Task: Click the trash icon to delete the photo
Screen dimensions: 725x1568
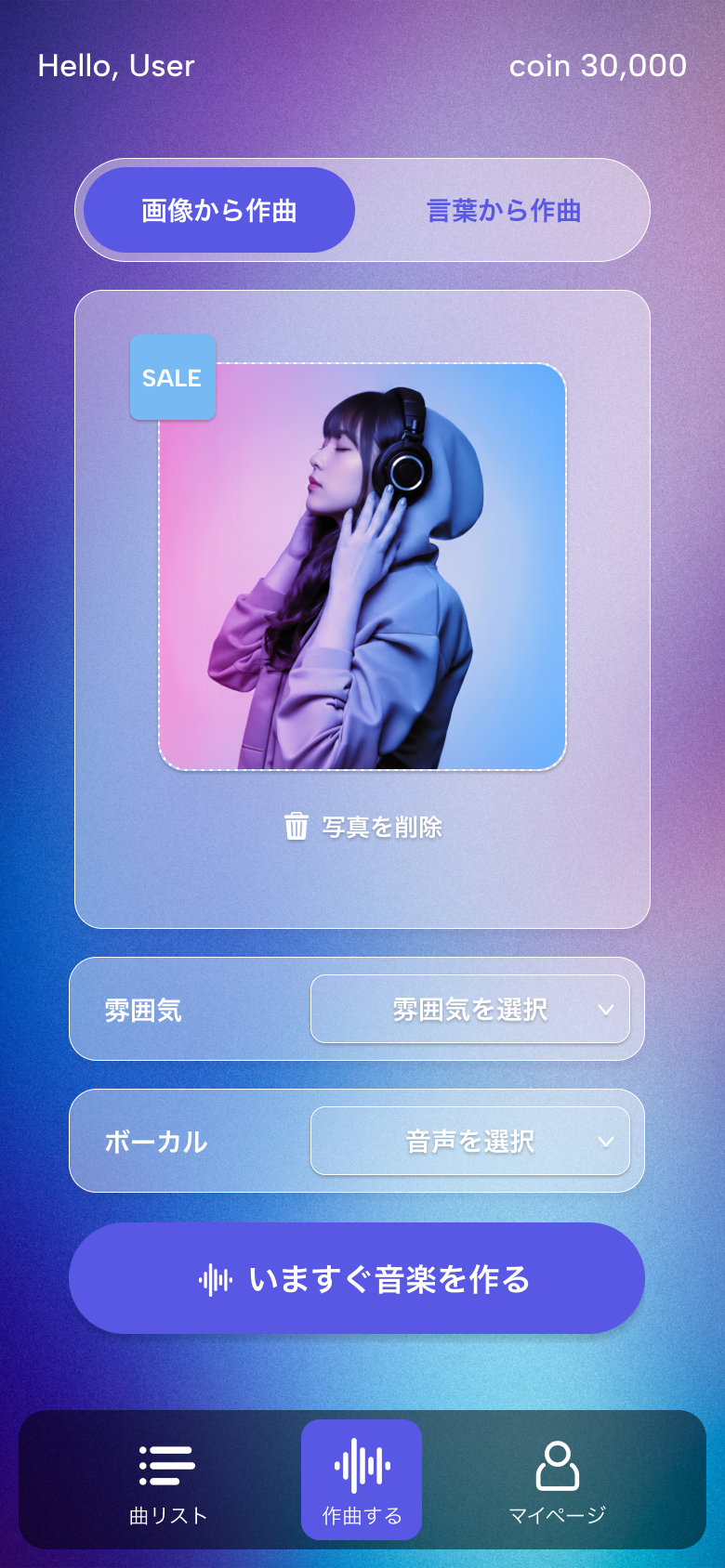Action: (297, 825)
